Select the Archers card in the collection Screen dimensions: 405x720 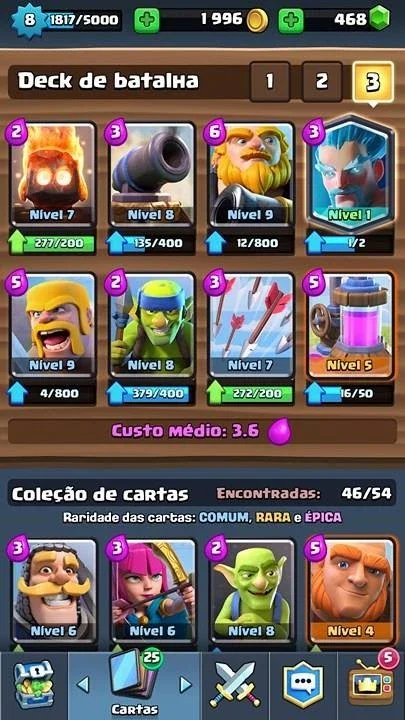pos(152,591)
